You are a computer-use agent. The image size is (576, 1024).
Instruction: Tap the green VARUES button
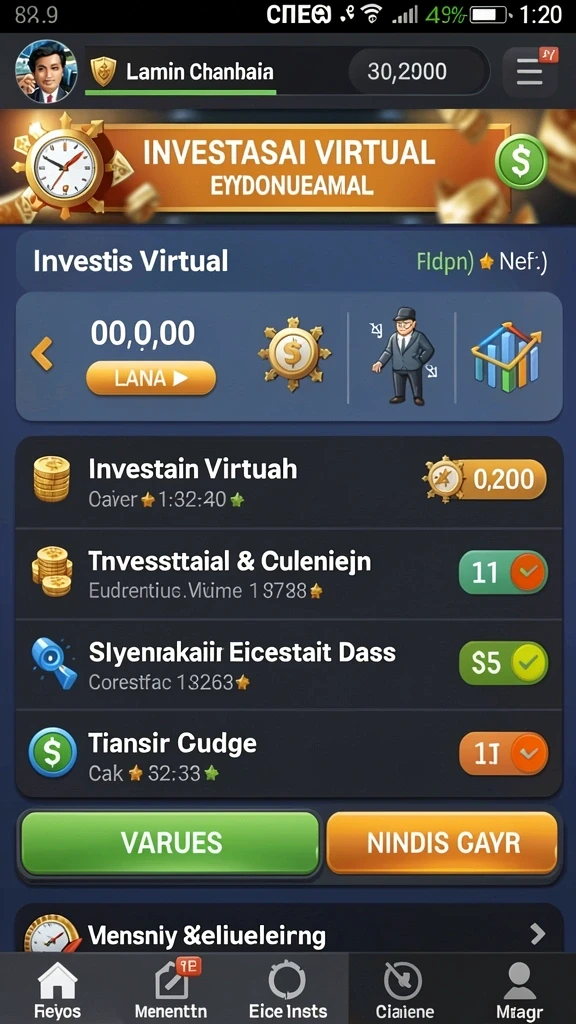point(170,843)
